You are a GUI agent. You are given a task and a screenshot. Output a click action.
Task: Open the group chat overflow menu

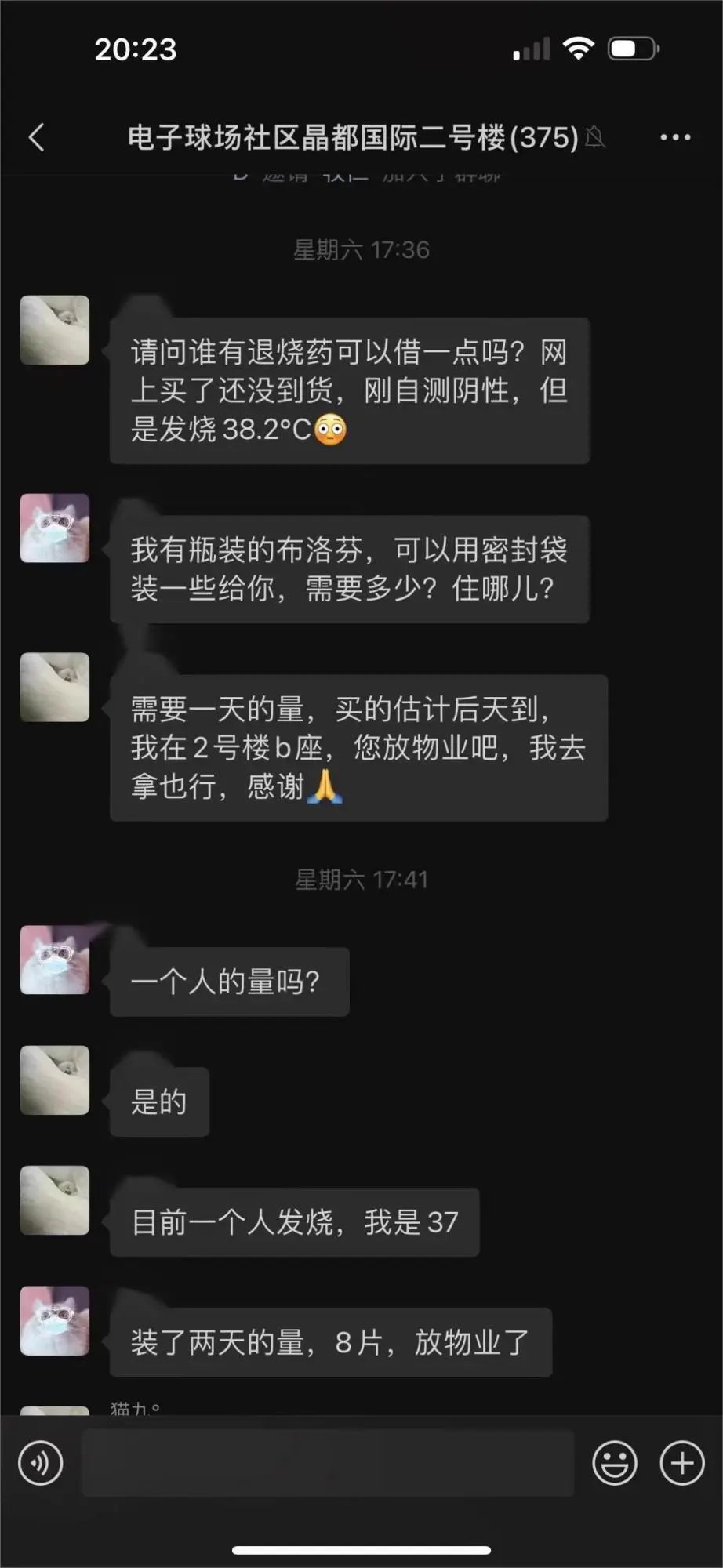(x=675, y=137)
